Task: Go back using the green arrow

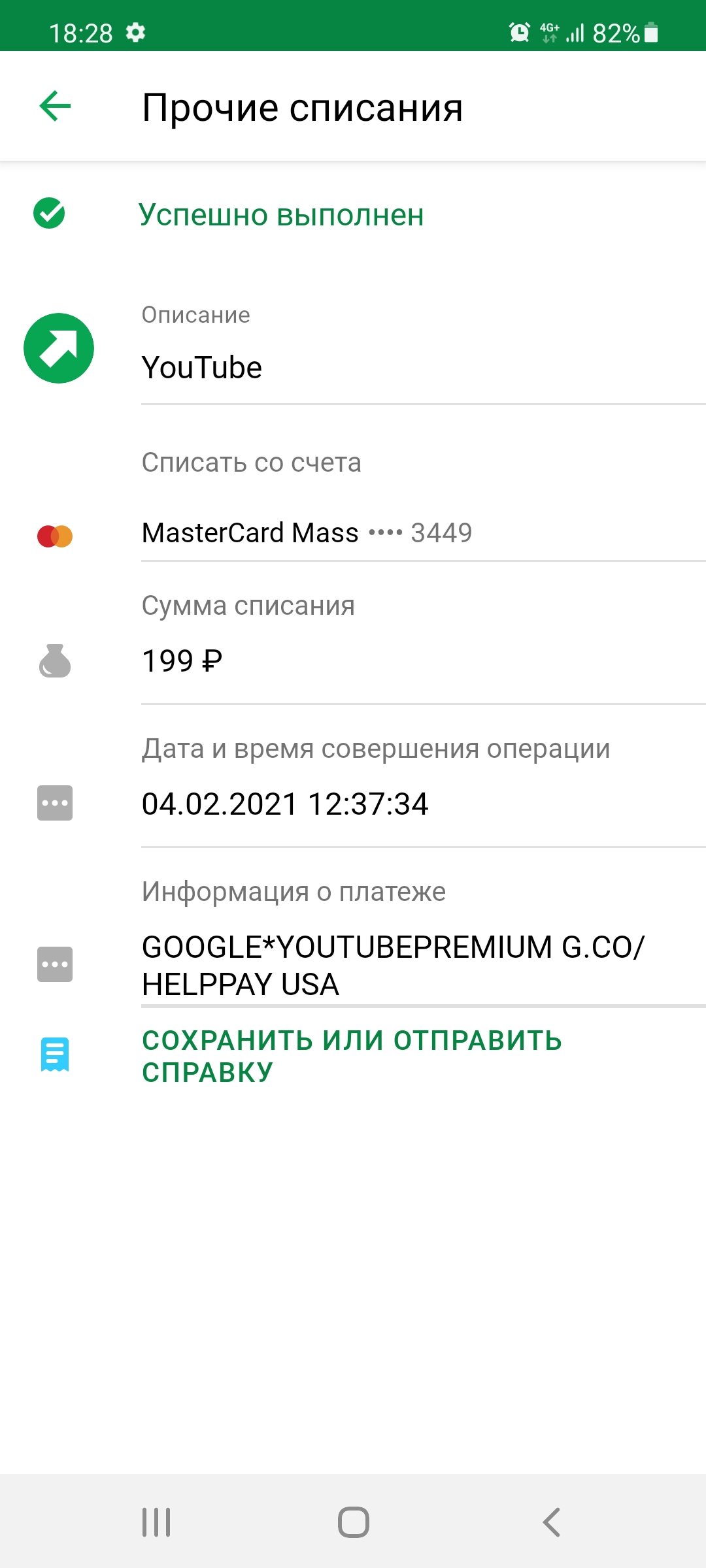Action: tap(55, 106)
